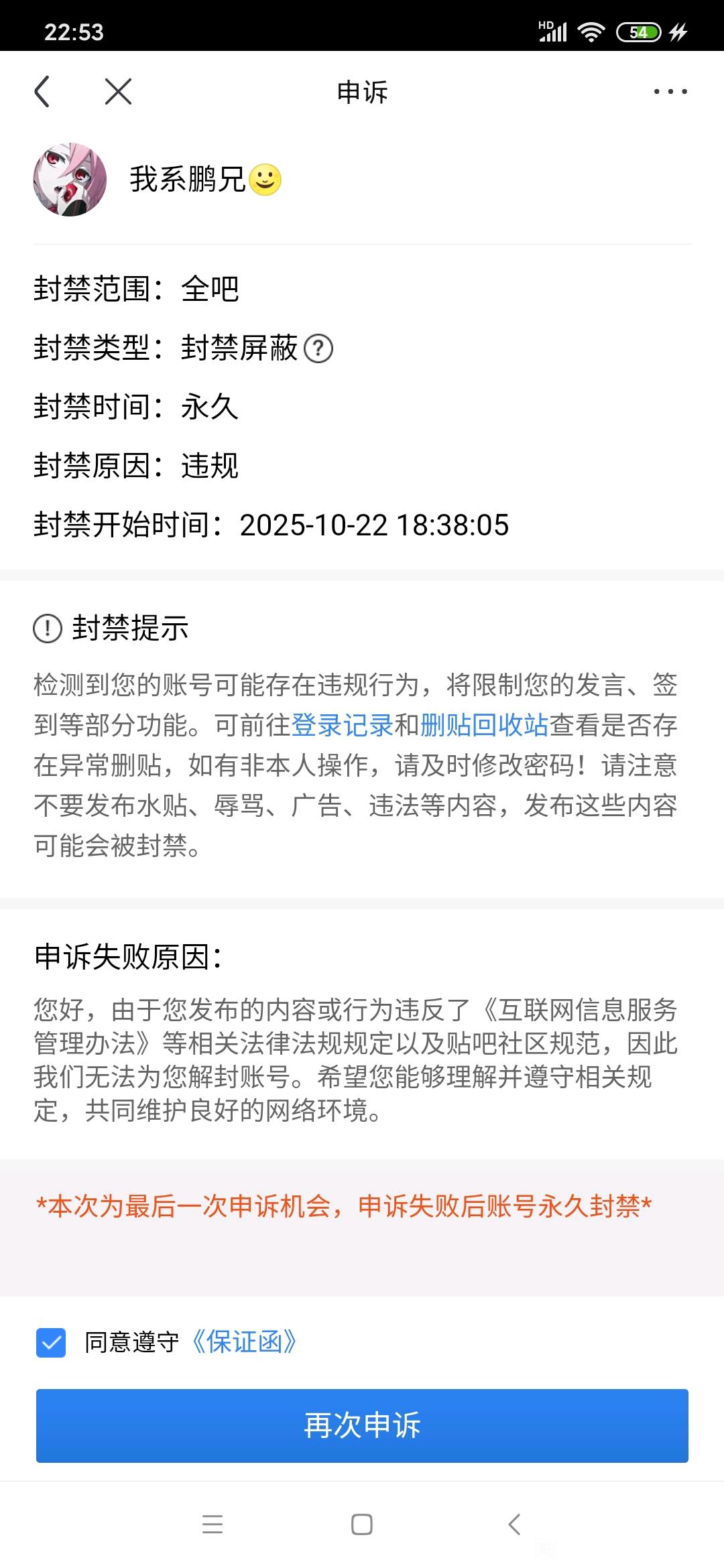This screenshot has width=724, height=1568.
Task: Tap the system home button
Action: [x=362, y=1524]
